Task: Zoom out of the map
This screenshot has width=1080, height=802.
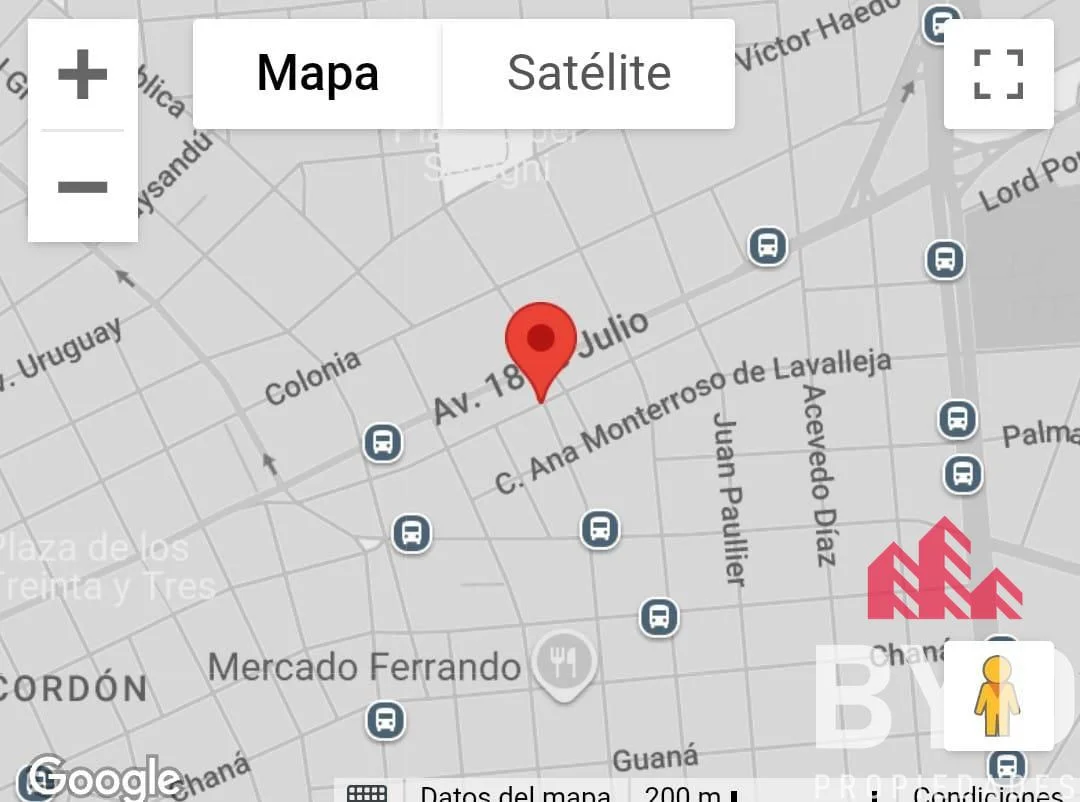Action: pos(82,186)
